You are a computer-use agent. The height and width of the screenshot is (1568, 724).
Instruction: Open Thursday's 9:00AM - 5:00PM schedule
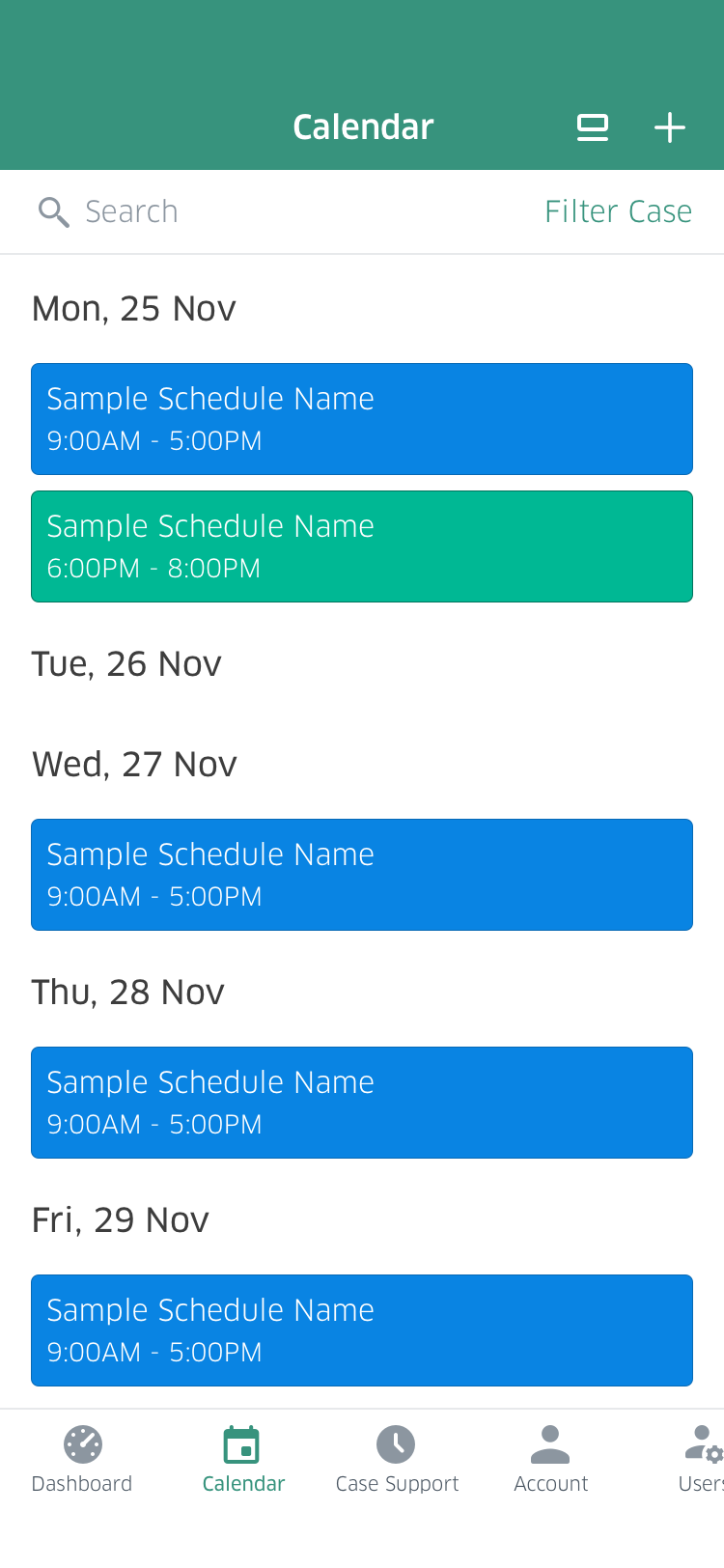[362, 1102]
